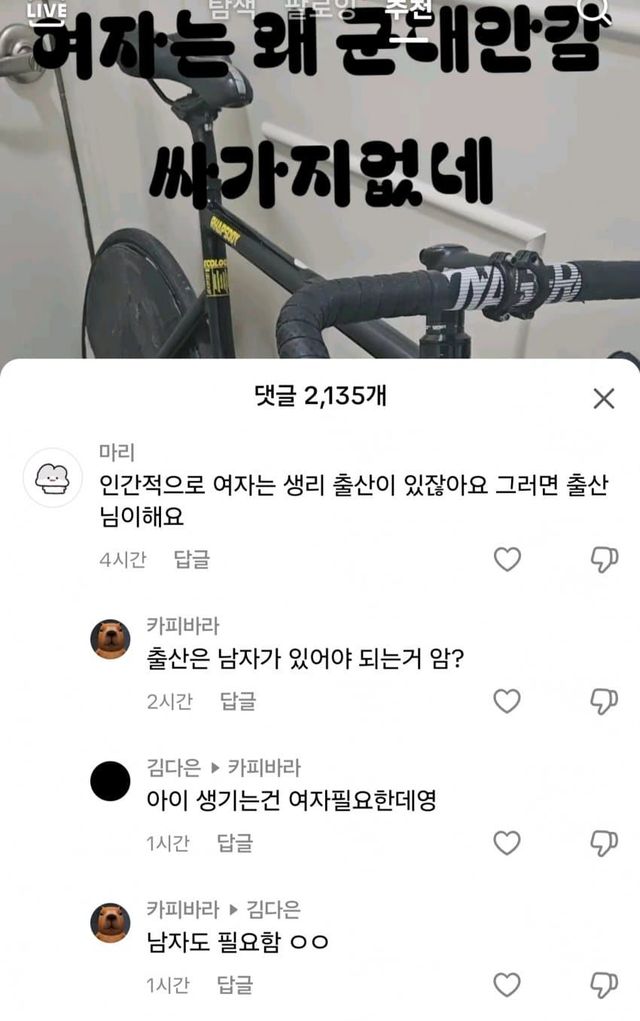Screen dimensions: 640x1021
Task: Dislike 김다은's reply comment
Action: [x=604, y=844]
